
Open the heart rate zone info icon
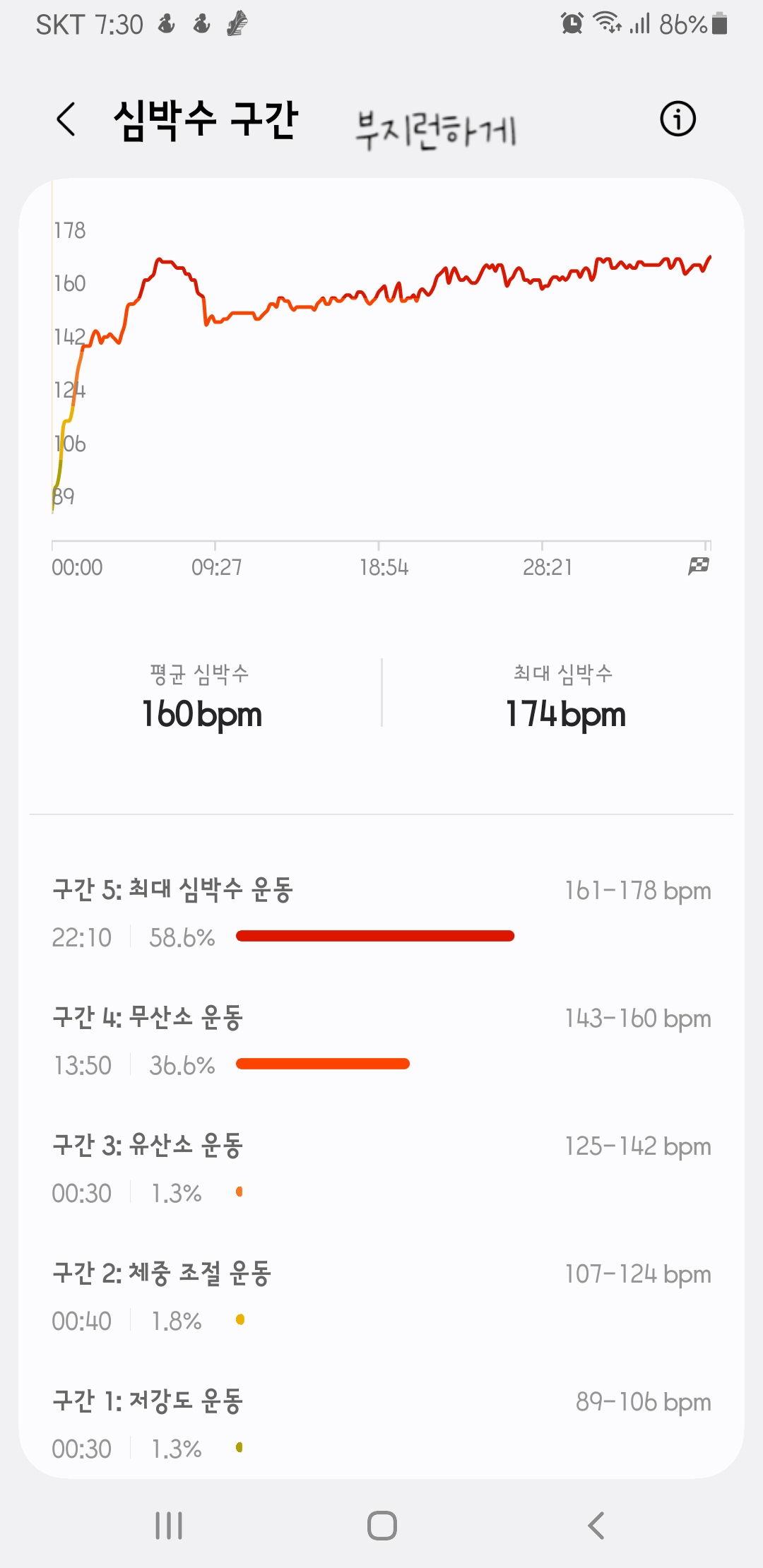(678, 119)
